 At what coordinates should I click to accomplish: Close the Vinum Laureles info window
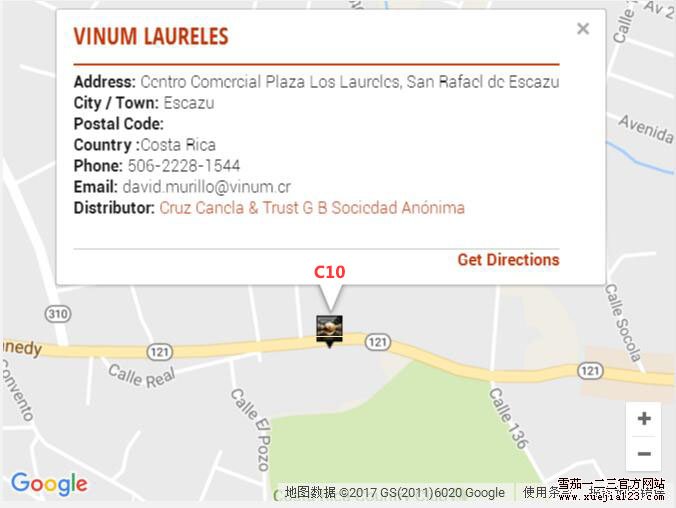[x=583, y=29]
